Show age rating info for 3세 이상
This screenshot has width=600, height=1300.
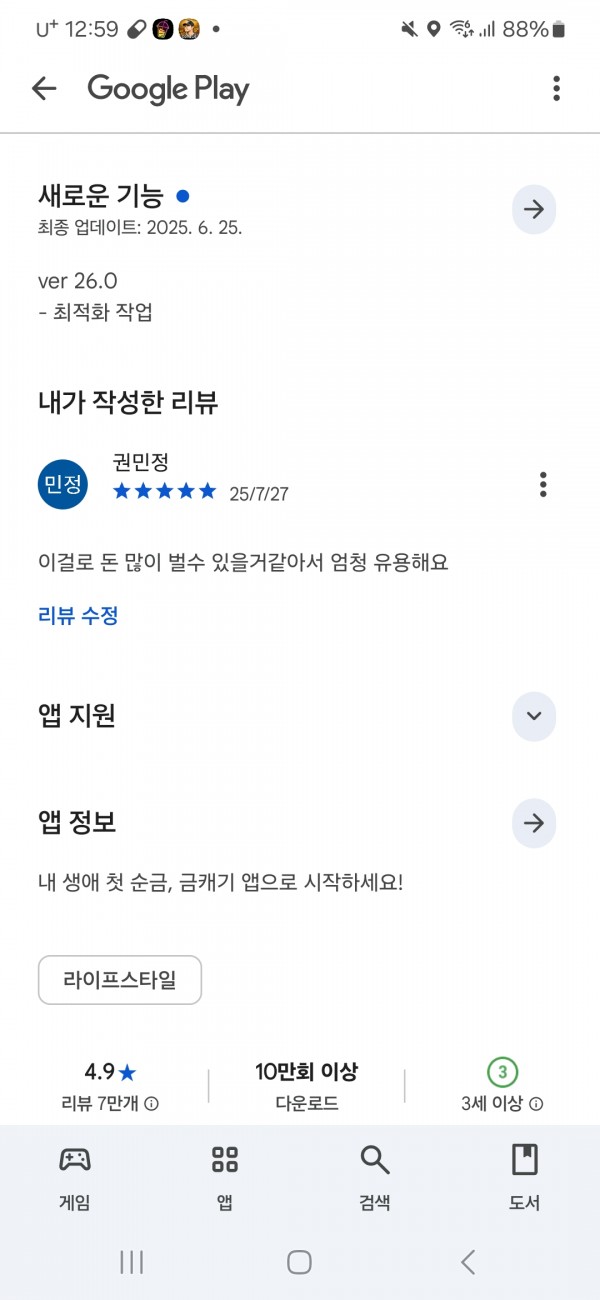pos(536,1104)
